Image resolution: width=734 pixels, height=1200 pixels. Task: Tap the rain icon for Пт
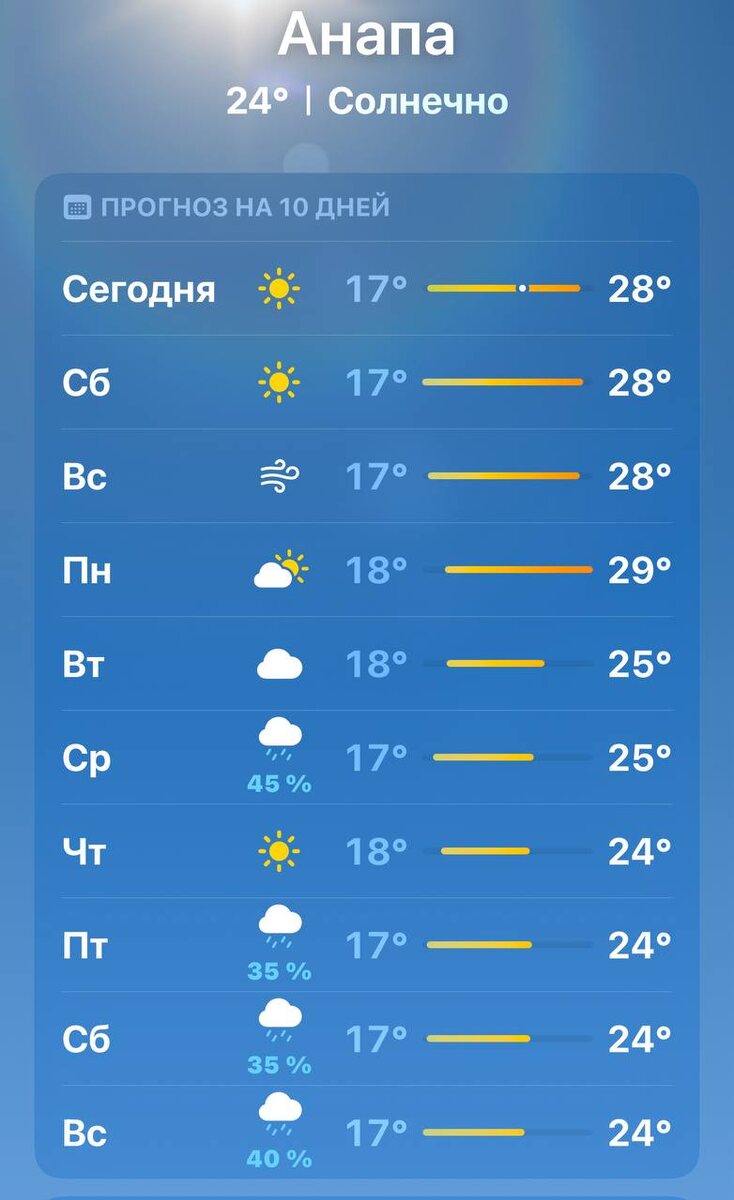[x=278, y=932]
